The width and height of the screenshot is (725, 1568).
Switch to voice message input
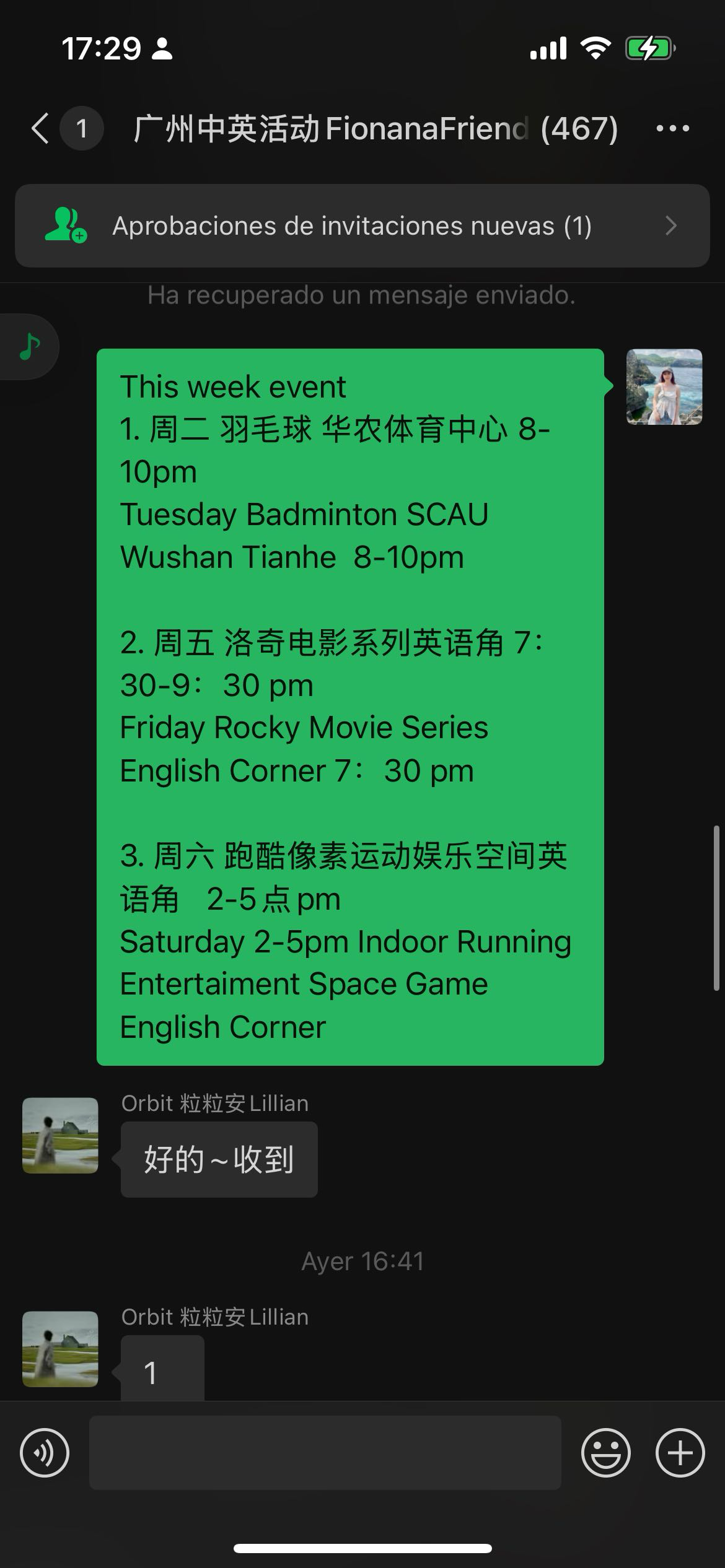tap(45, 1453)
